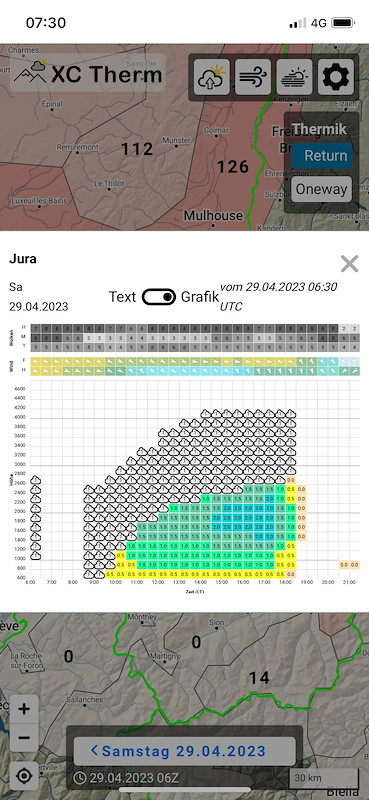This screenshot has width=369, height=800.
Task: Close the Jura forecast panel
Action: coord(349,264)
